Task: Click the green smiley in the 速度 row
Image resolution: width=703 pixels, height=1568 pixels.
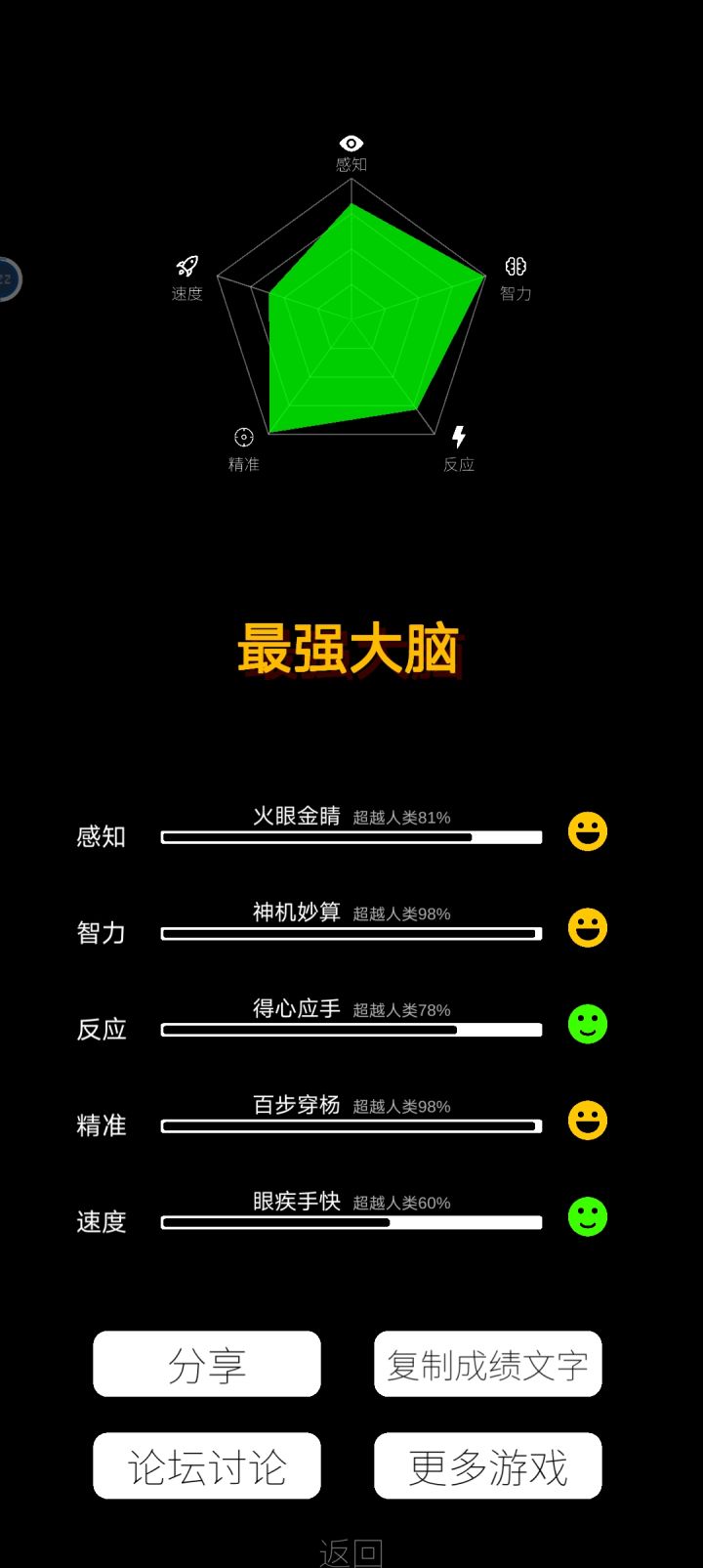Action: (x=587, y=1216)
